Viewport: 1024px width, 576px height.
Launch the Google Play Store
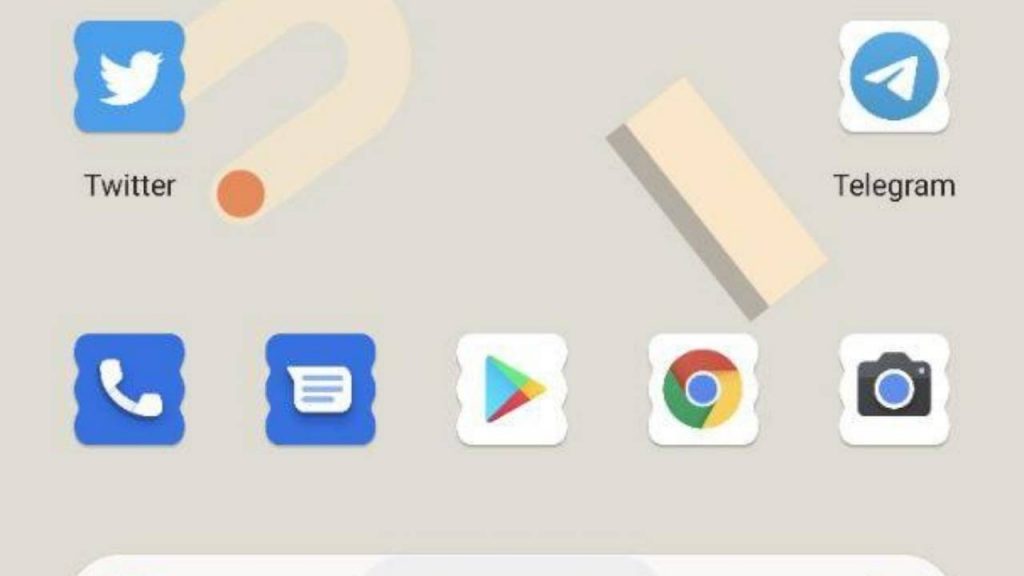click(x=512, y=389)
